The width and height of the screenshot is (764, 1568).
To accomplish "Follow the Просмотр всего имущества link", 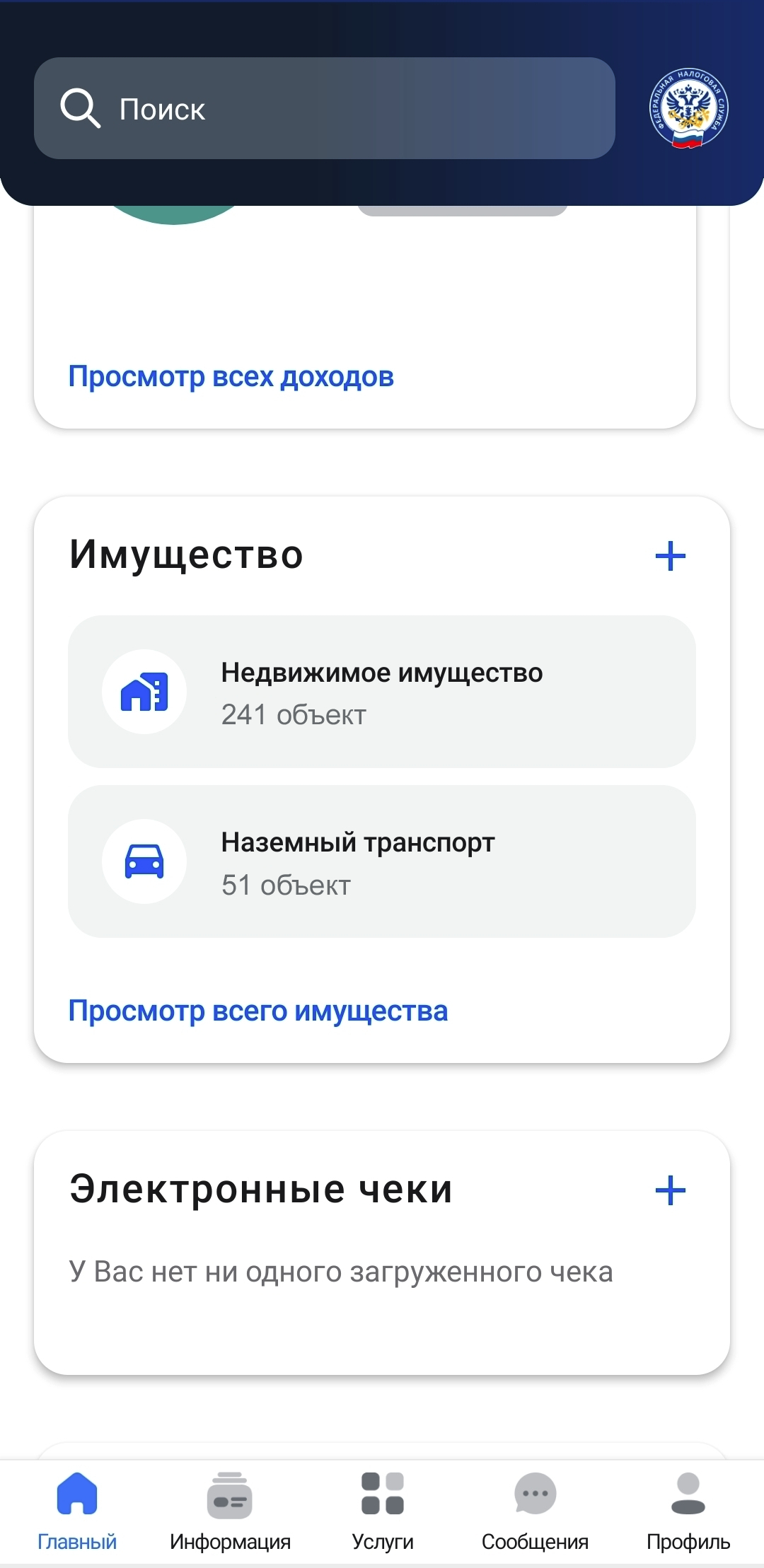I will point(258,1011).
